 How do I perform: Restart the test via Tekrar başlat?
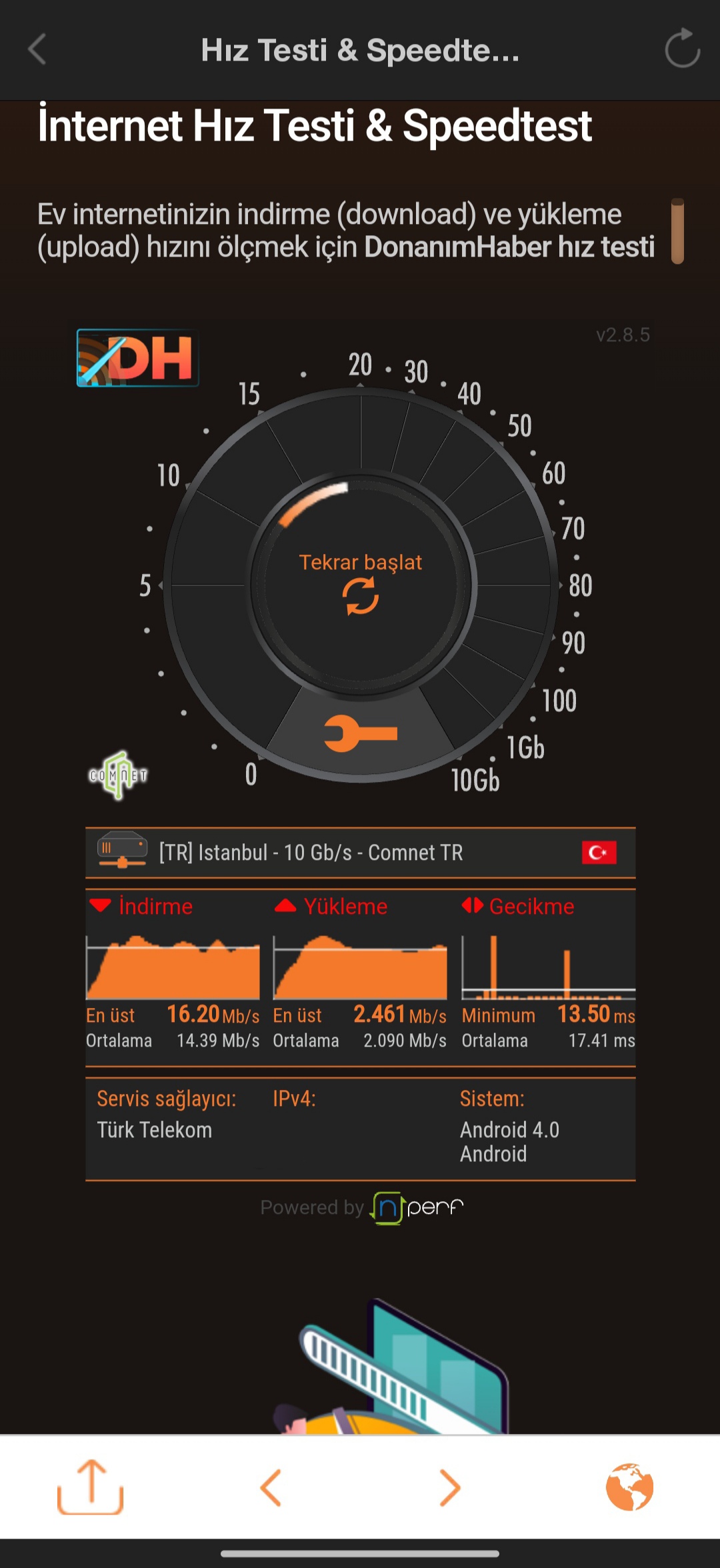coord(361,582)
